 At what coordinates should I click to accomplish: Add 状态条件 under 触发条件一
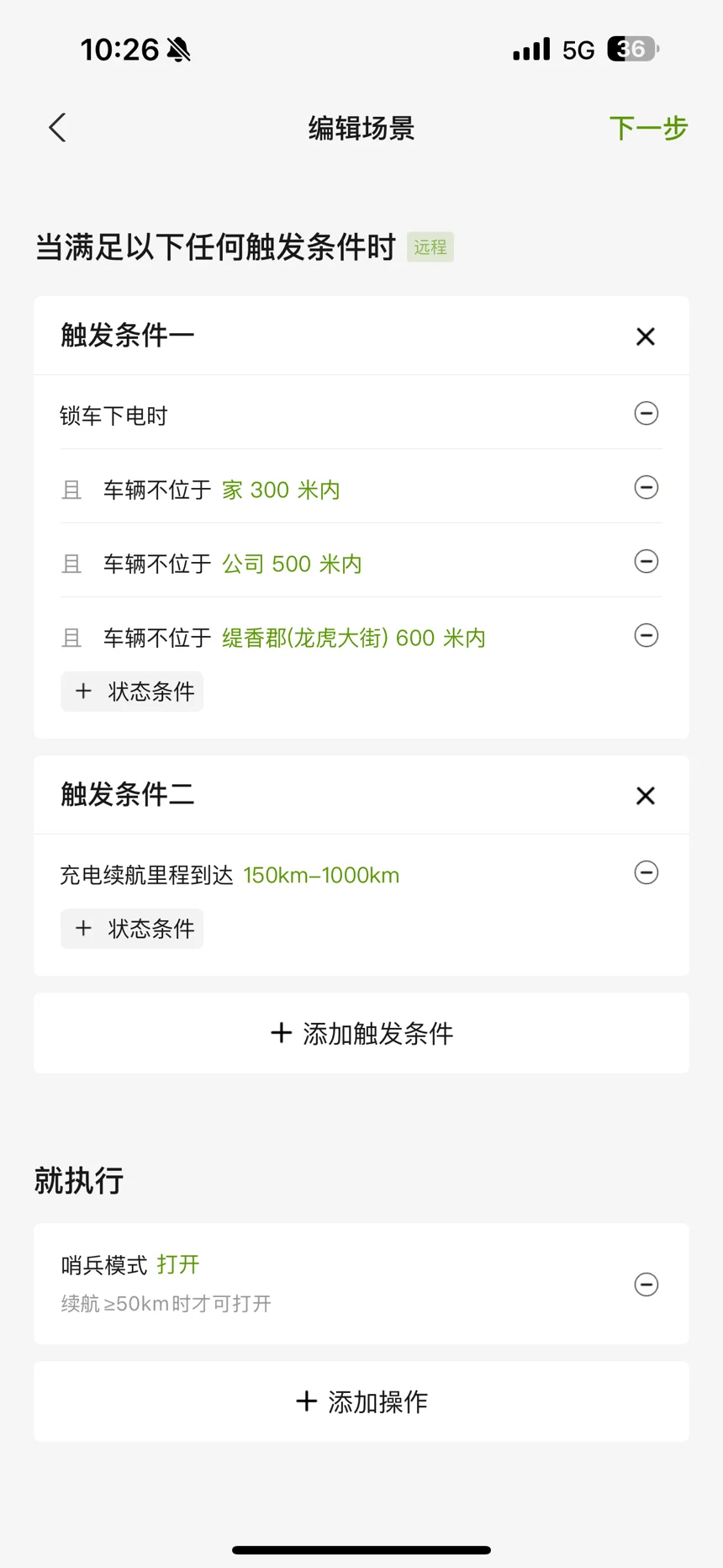tap(132, 691)
